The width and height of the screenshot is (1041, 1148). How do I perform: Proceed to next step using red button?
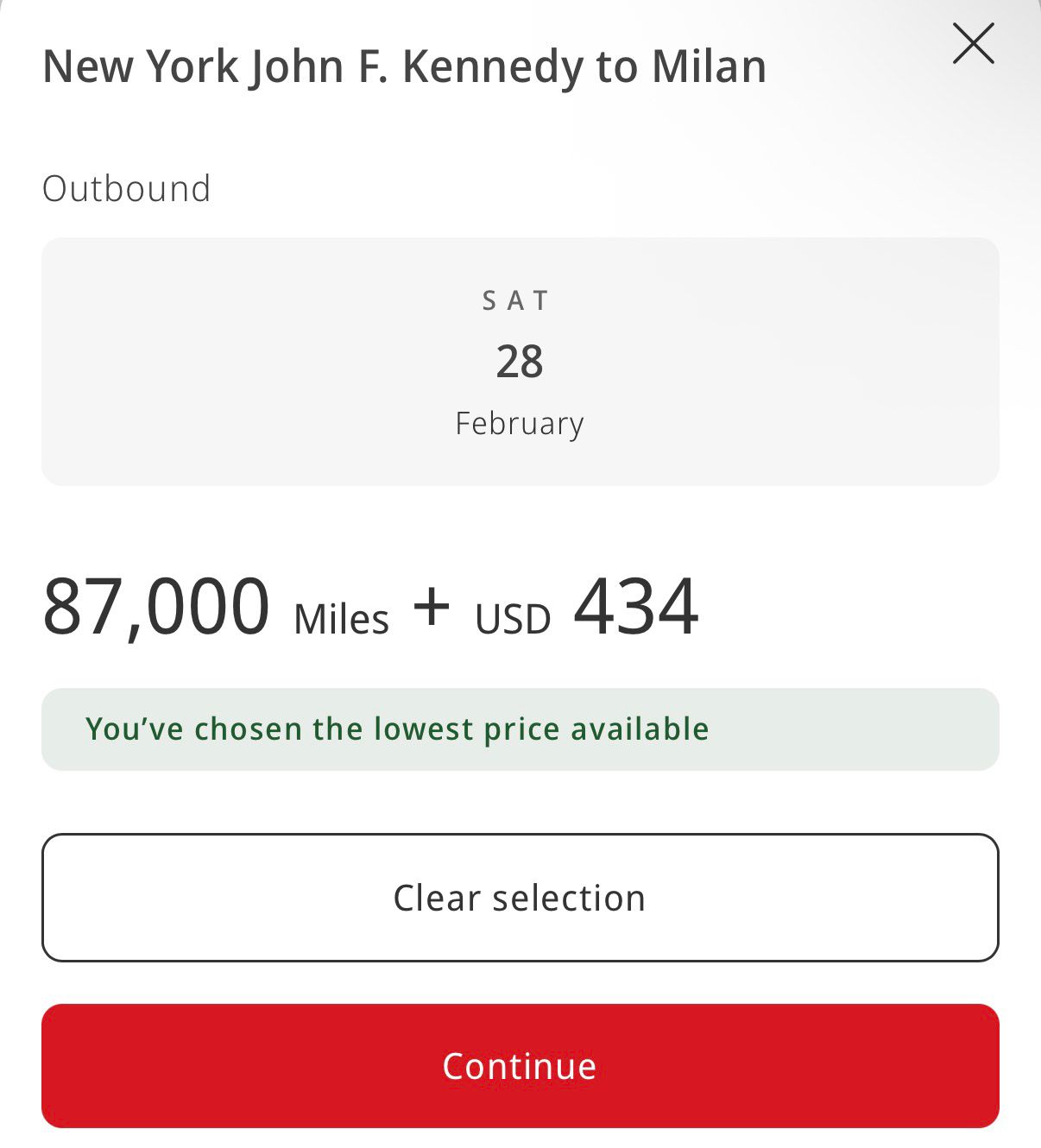[520, 1065]
